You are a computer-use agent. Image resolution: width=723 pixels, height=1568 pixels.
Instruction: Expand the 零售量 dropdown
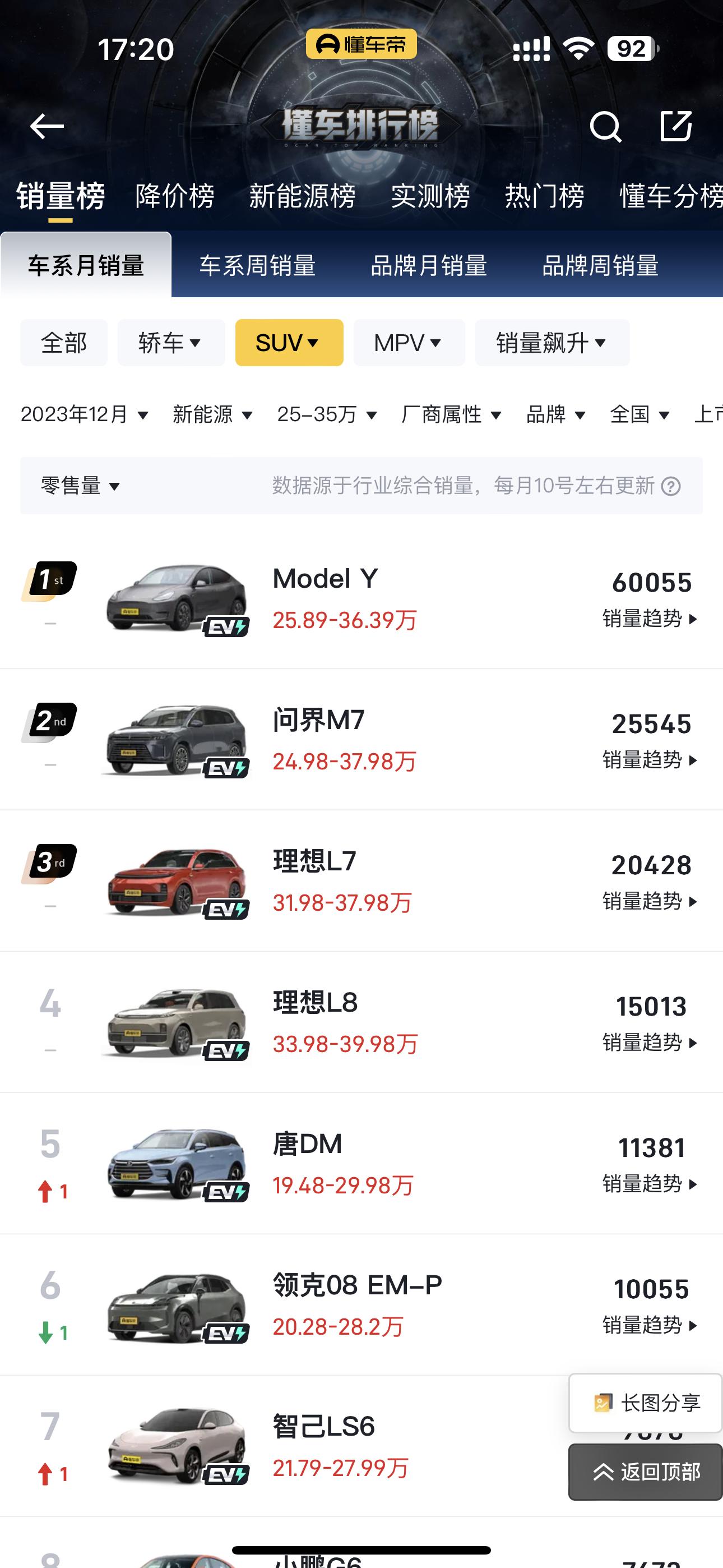pyautogui.click(x=80, y=486)
